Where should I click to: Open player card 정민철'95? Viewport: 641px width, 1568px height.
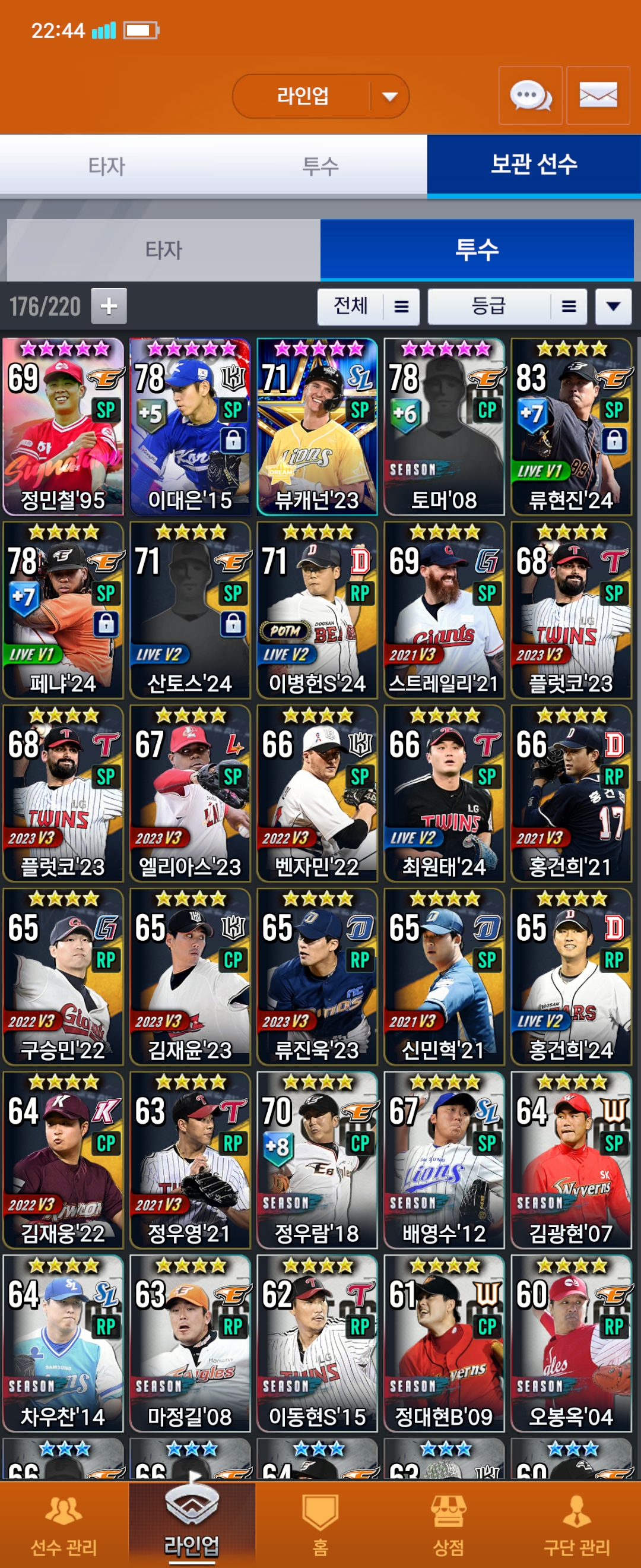(x=64, y=426)
